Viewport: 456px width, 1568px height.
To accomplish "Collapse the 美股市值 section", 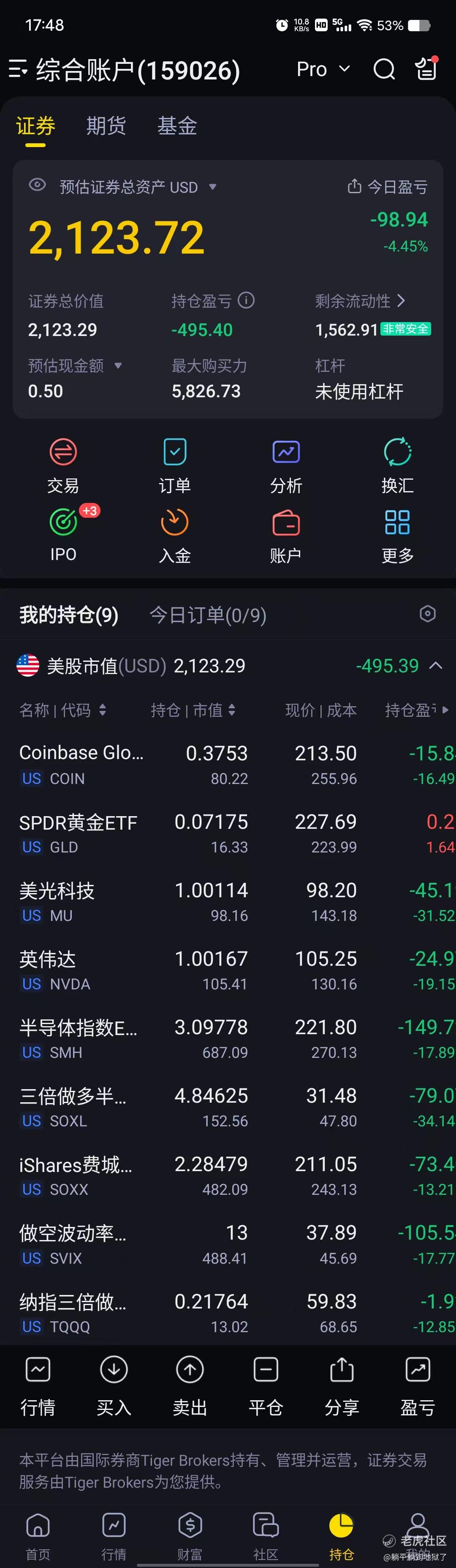I will 436,665.
